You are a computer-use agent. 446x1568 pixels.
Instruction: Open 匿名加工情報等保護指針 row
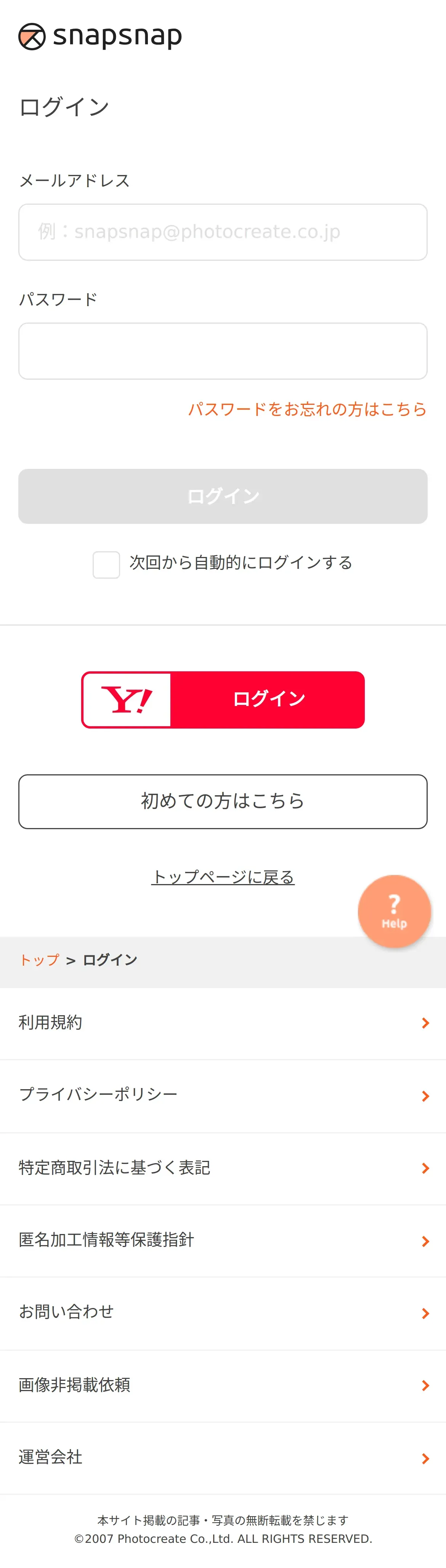[223, 1240]
